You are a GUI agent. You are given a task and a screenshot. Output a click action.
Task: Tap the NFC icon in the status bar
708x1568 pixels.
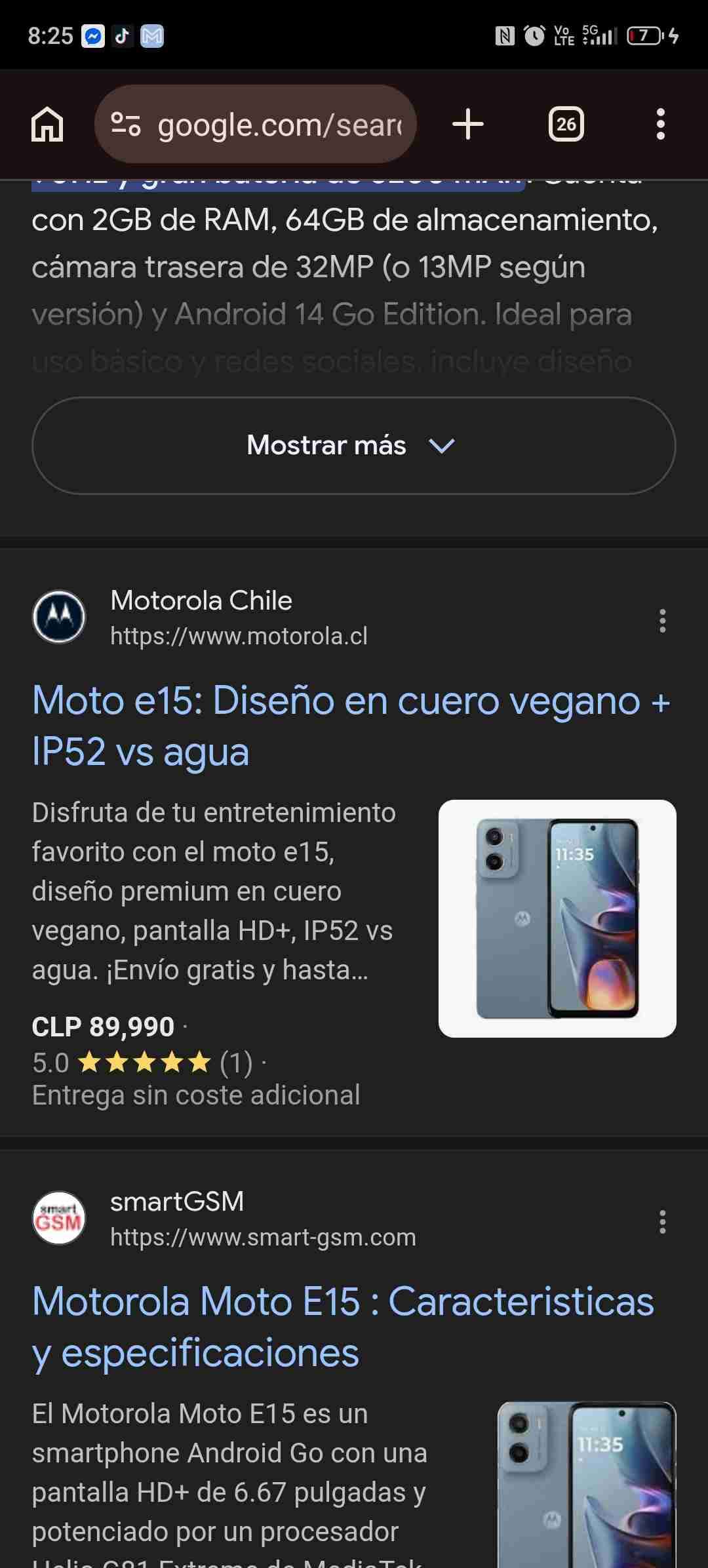point(503,36)
